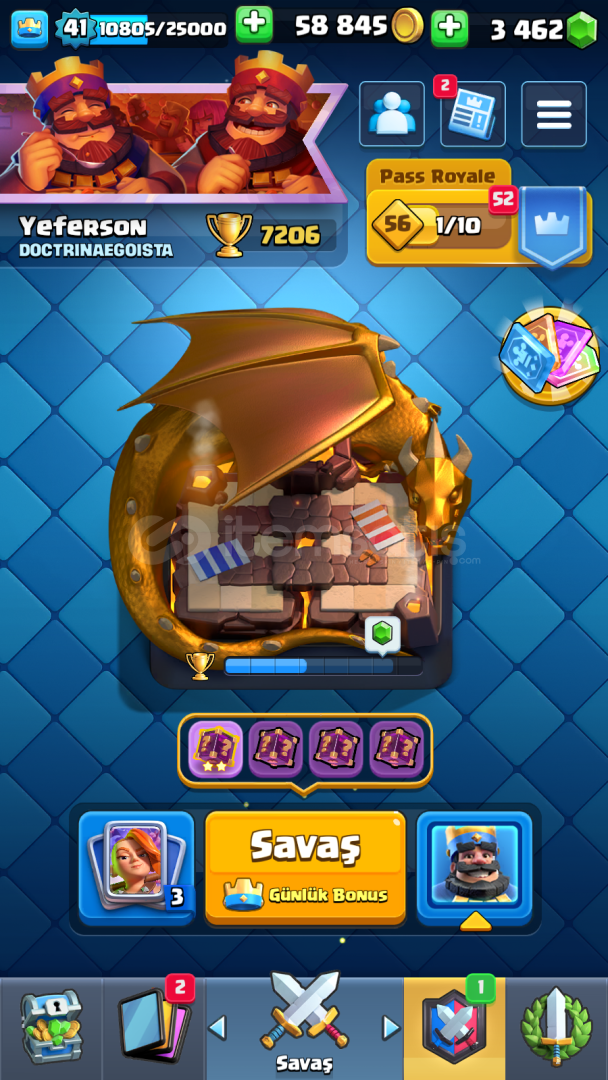Switch to the shop chest tab
Screen dimensions: 608x1080
click(x=51, y=1028)
